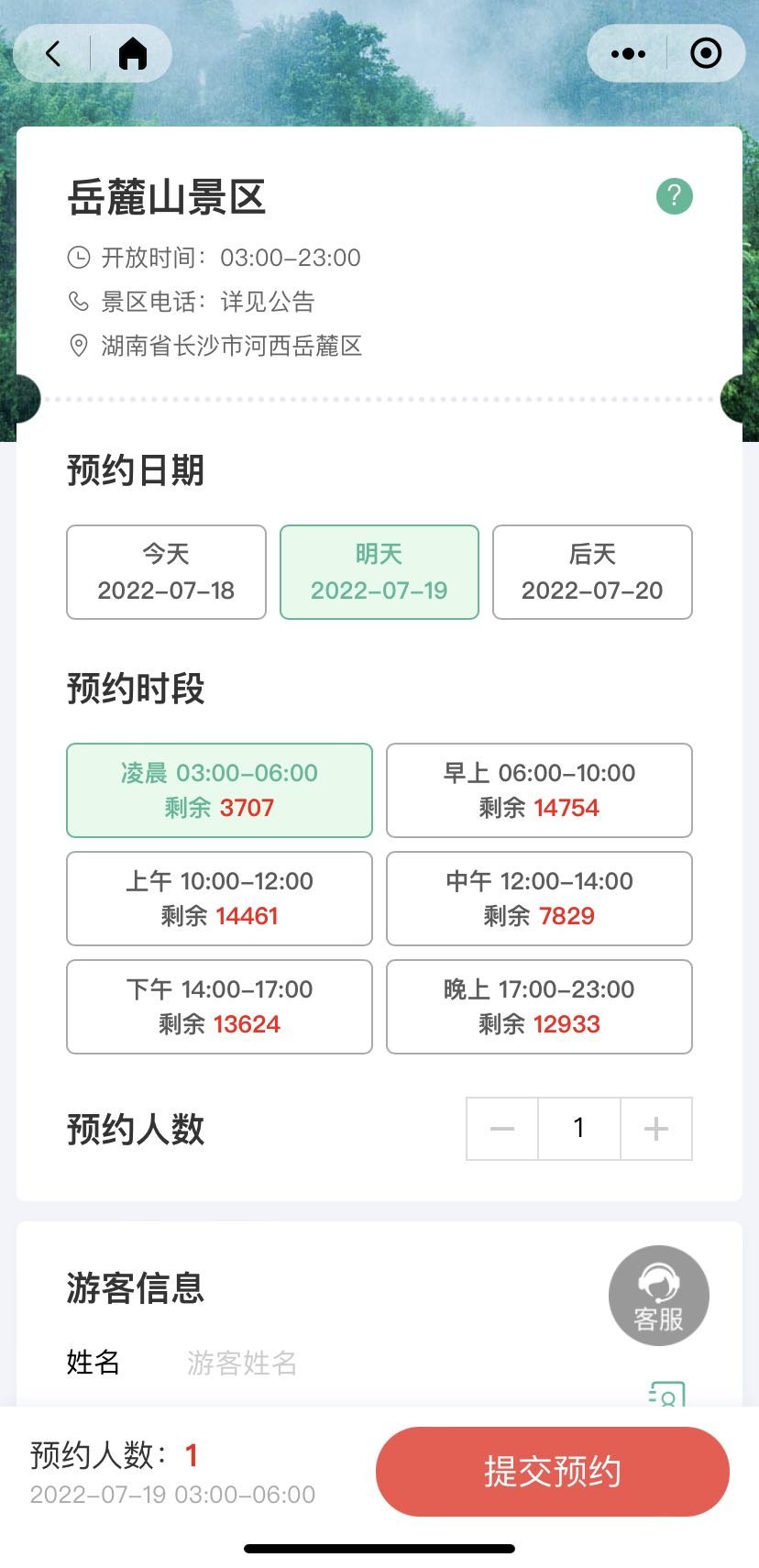Select today's date 2022-07-18
The width and height of the screenshot is (759, 1568).
click(166, 572)
